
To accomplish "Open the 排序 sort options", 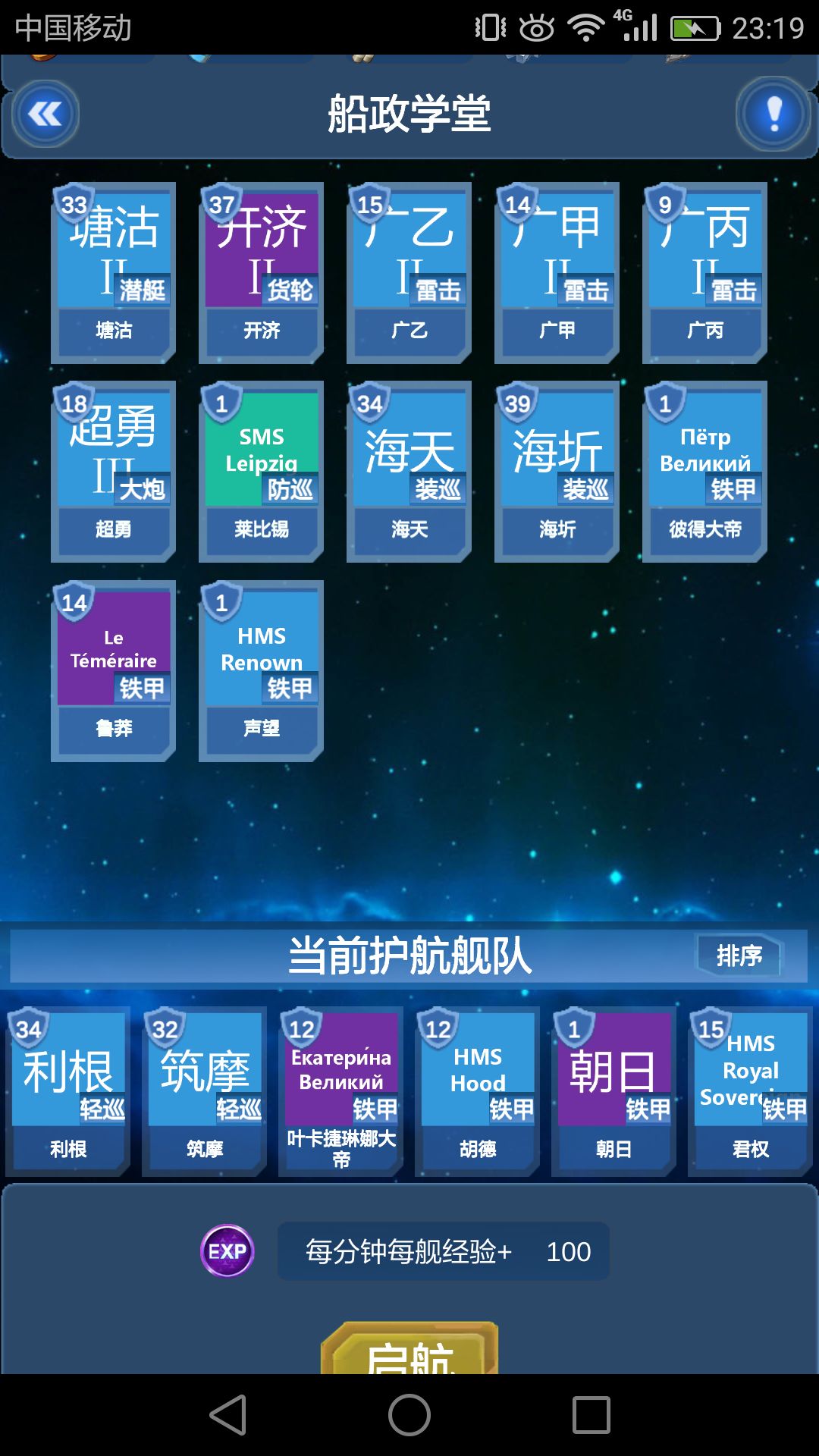I will 739,957.
